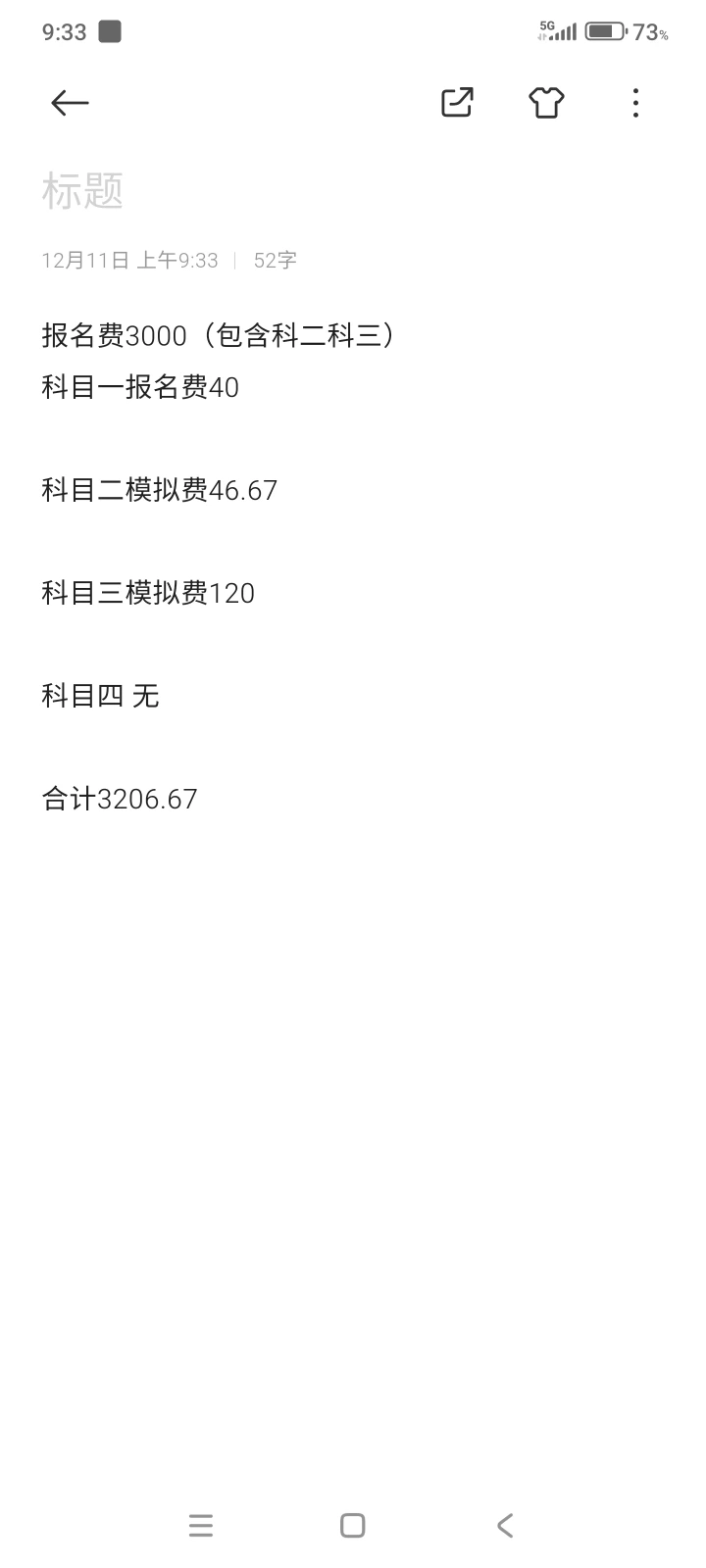Open the note skin (shirt) icon
The width and height of the screenshot is (706, 1568).
546,103
